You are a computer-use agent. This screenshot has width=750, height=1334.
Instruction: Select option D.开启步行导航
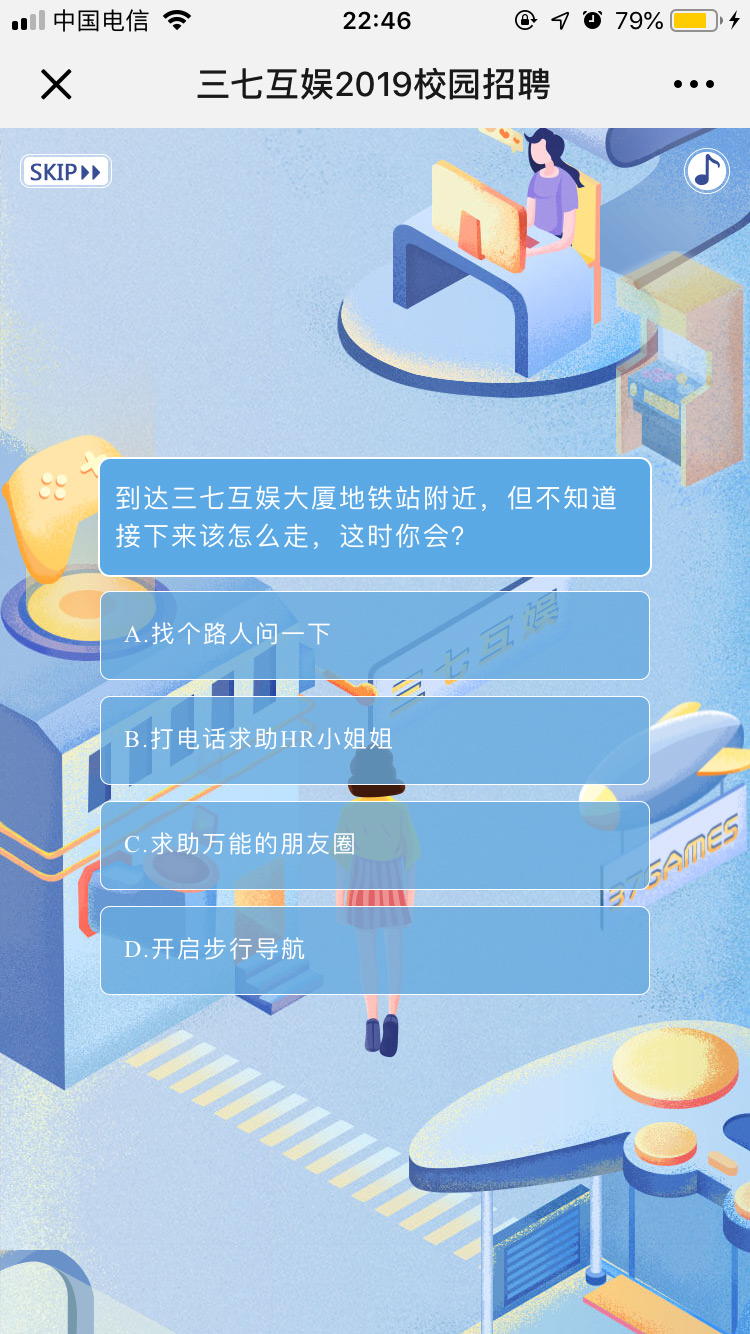[x=375, y=950]
